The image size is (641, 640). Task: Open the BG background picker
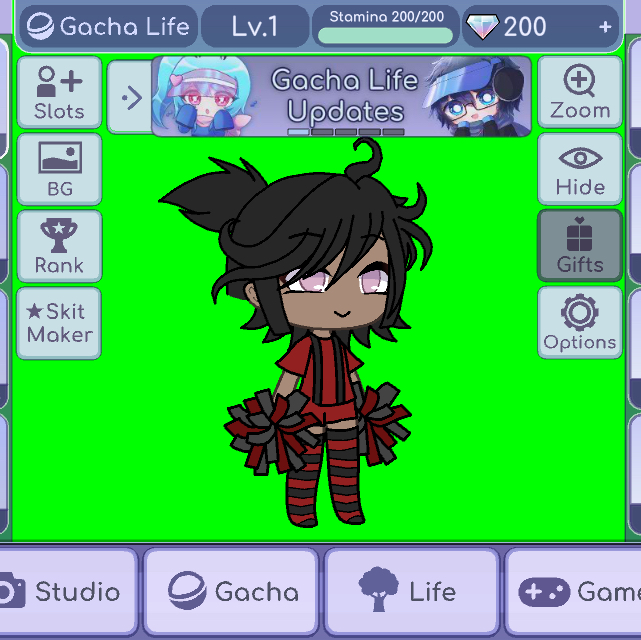pos(59,170)
